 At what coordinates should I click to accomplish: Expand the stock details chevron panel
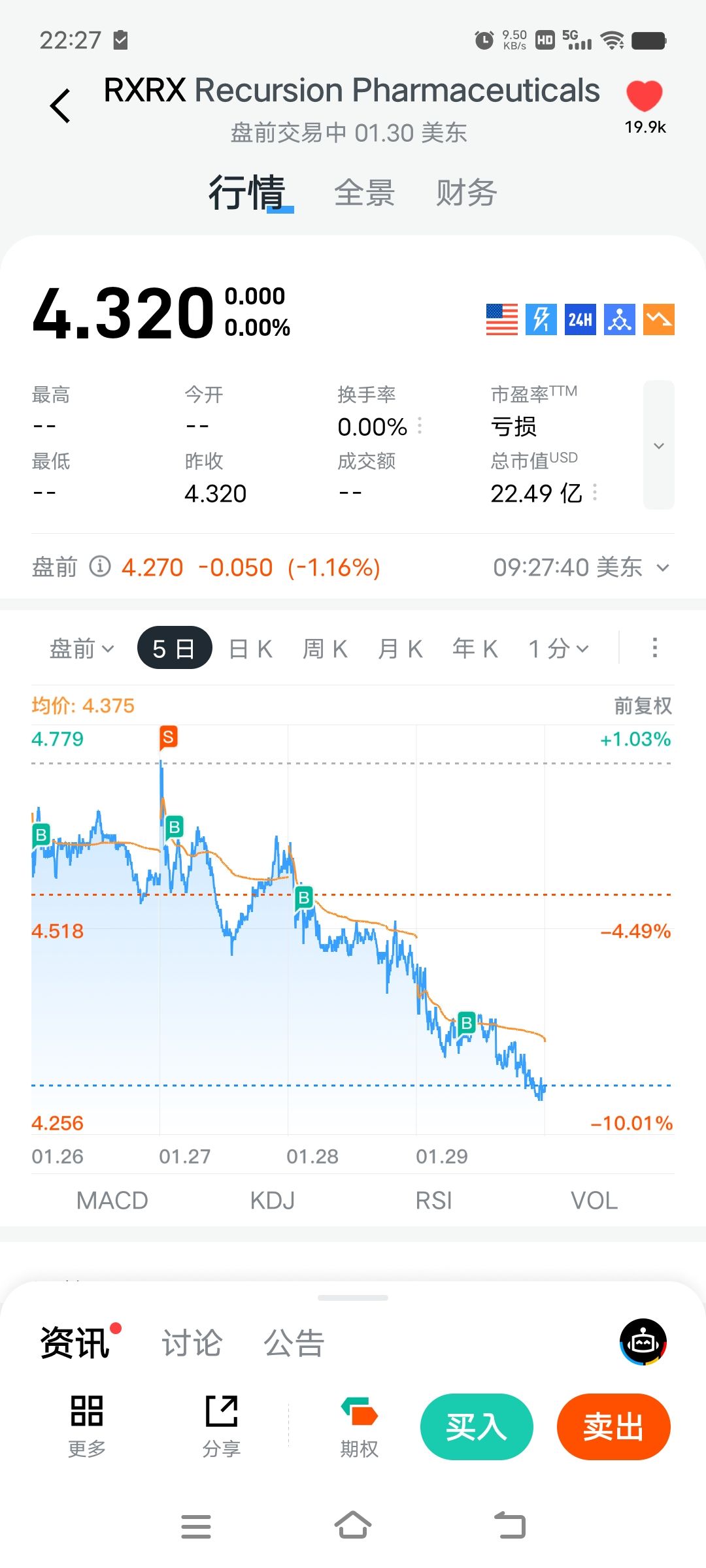pos(658,446)
